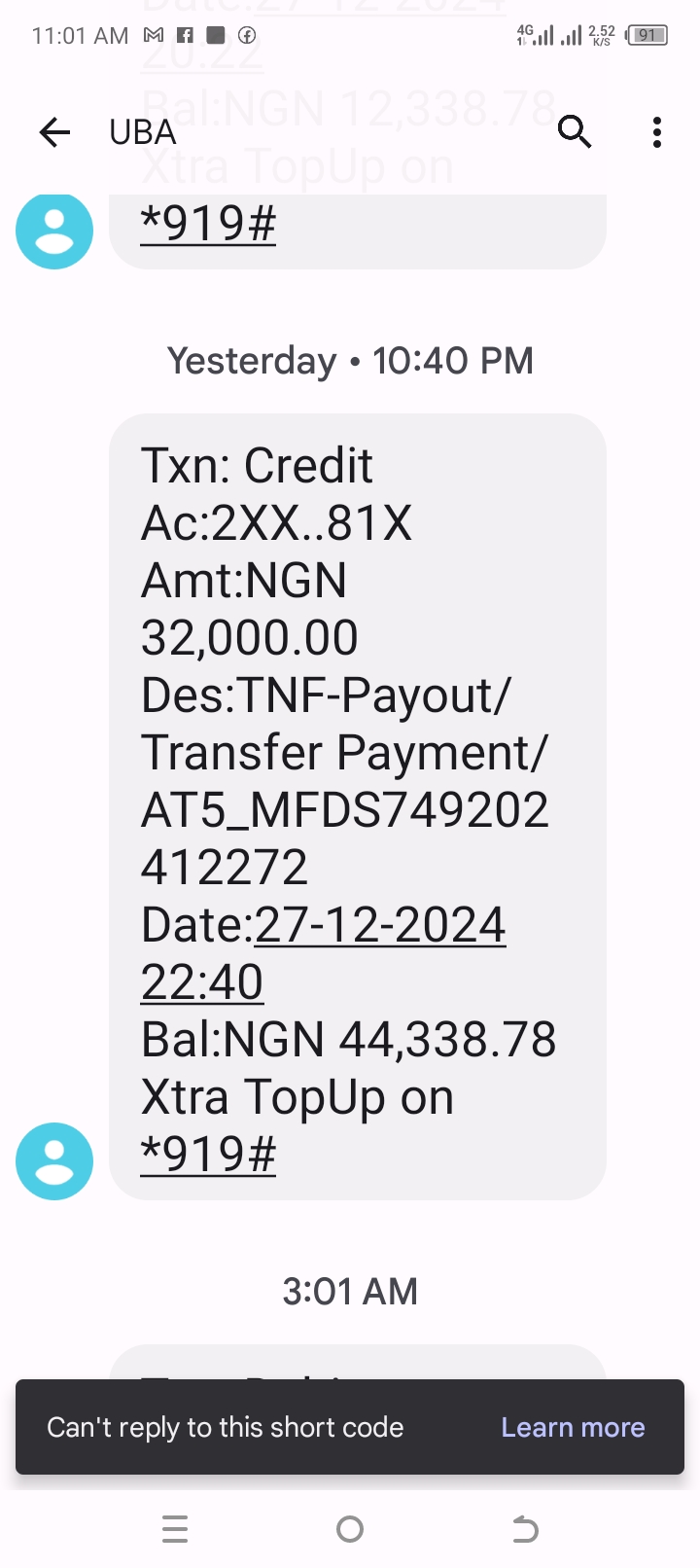
Task: Search within the UBA messages
Action: tap(575, 131)
